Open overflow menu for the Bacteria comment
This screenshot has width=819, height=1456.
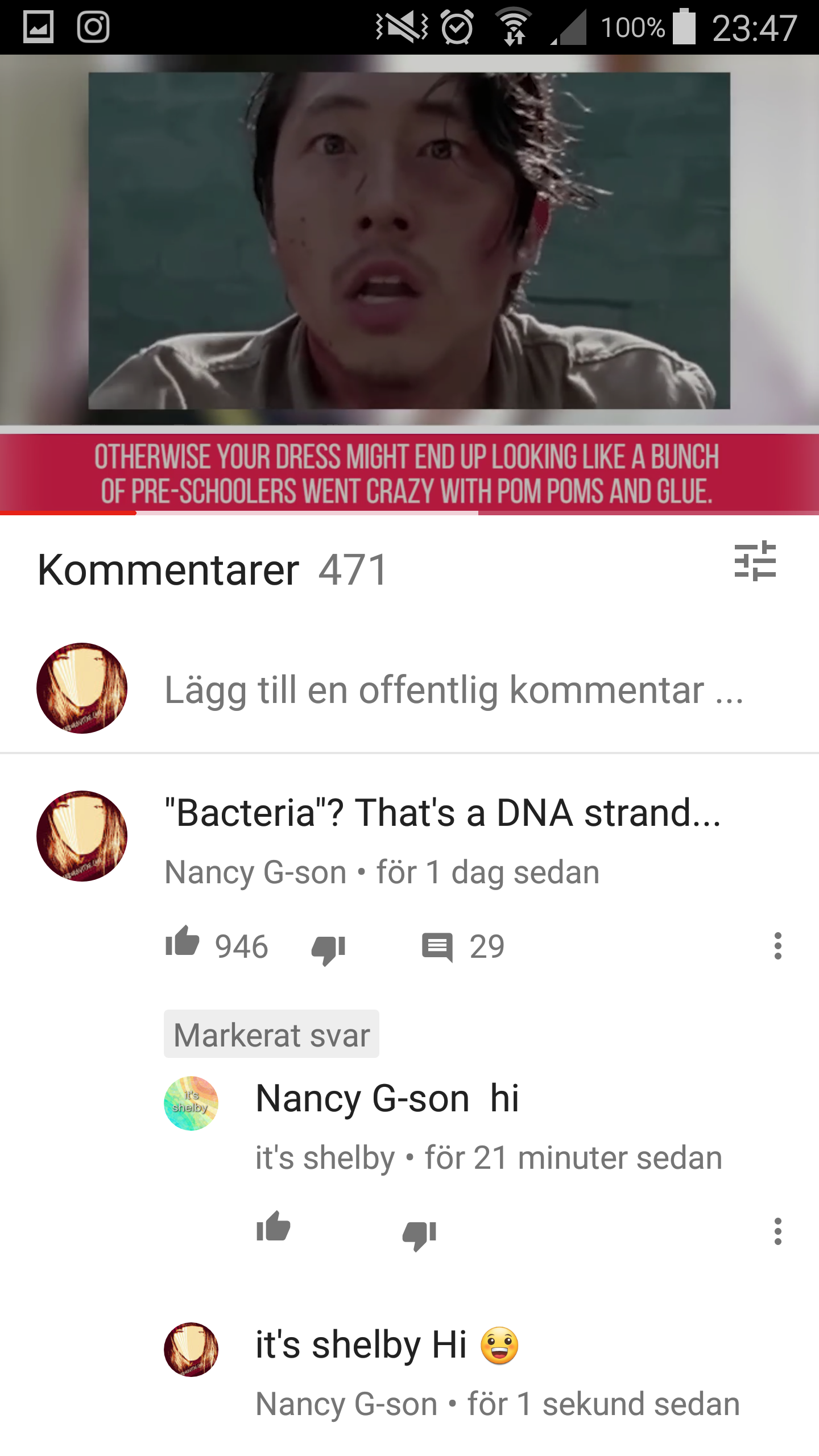(777, 946)
